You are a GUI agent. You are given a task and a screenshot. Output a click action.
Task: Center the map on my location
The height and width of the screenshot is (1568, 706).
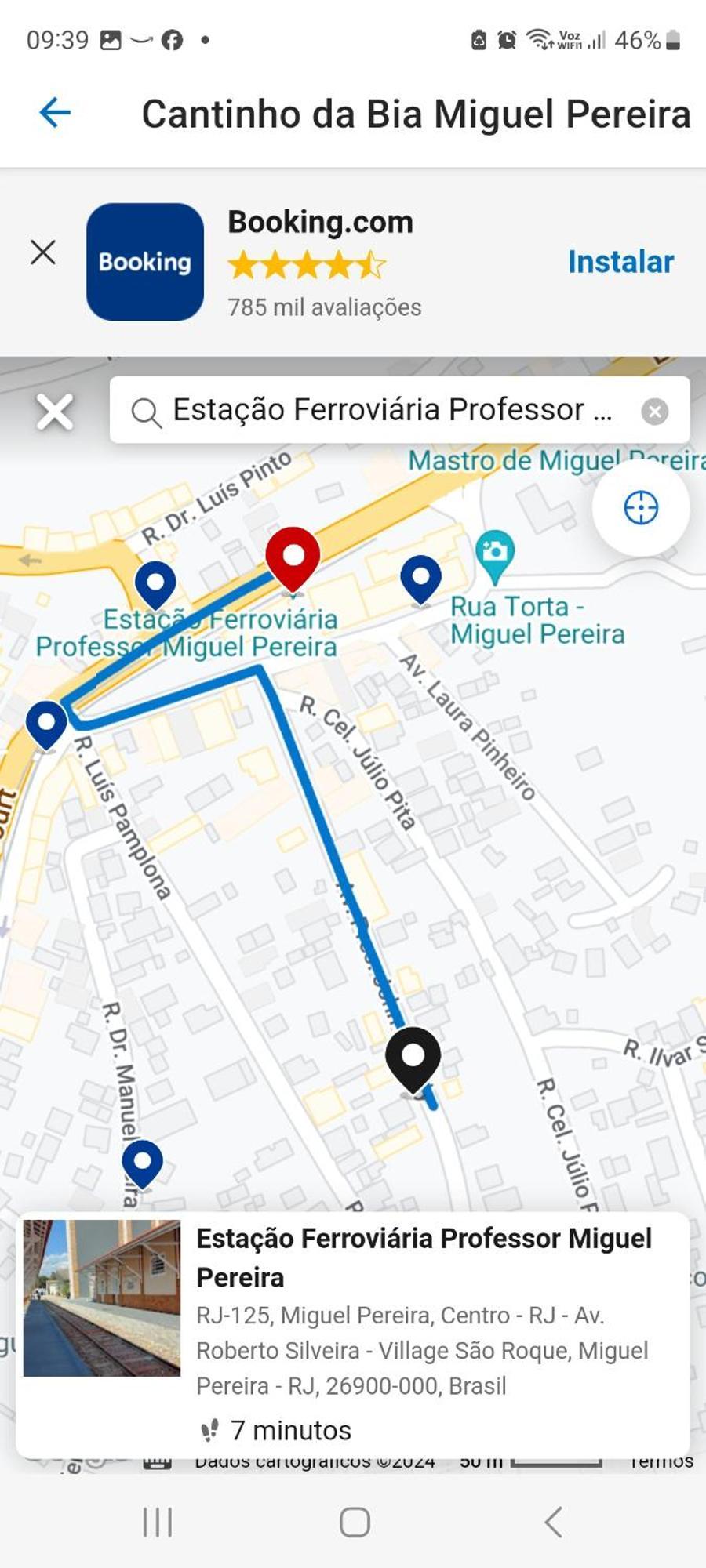[x=640, y=508]
